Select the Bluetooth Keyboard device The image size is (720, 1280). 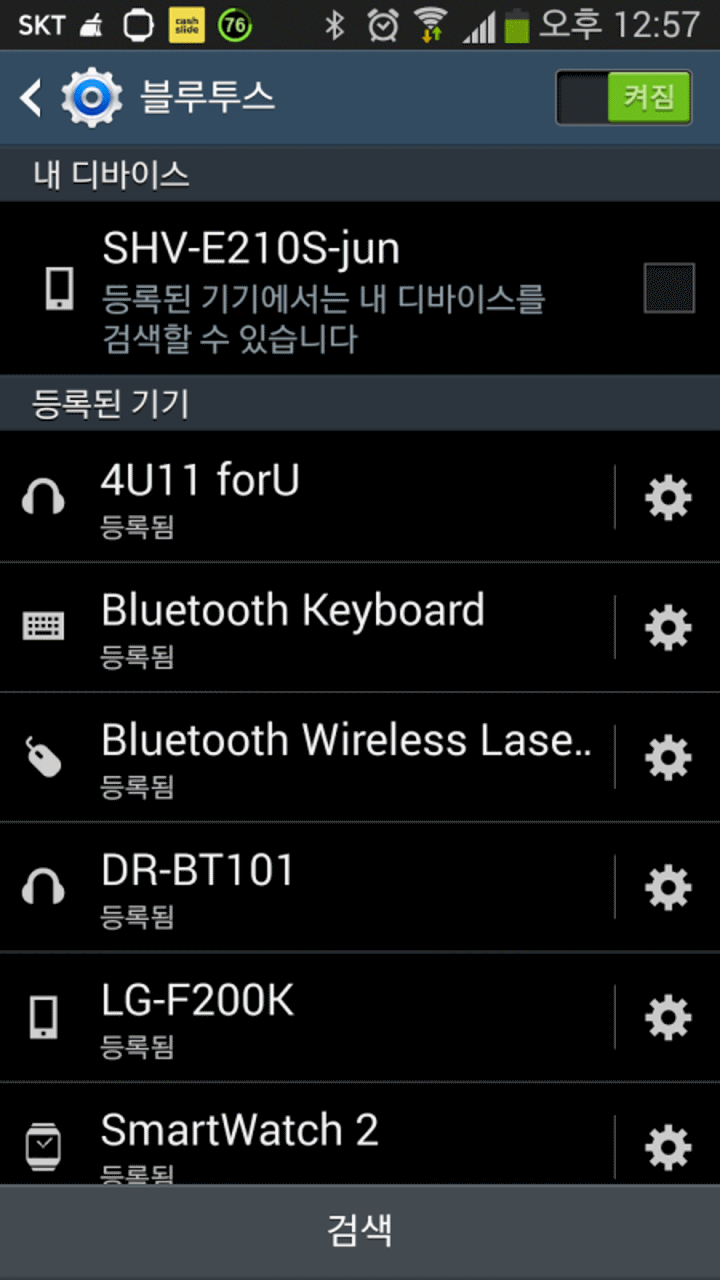tap(307, 627)
